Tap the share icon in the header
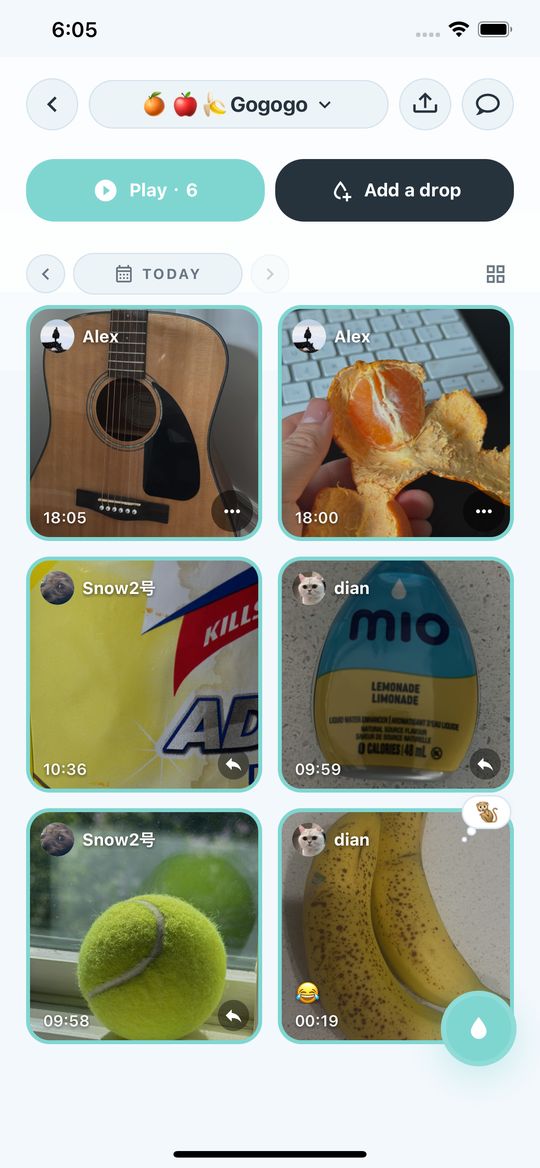This screenshot has height=1168, width=540. click(425, 104)
